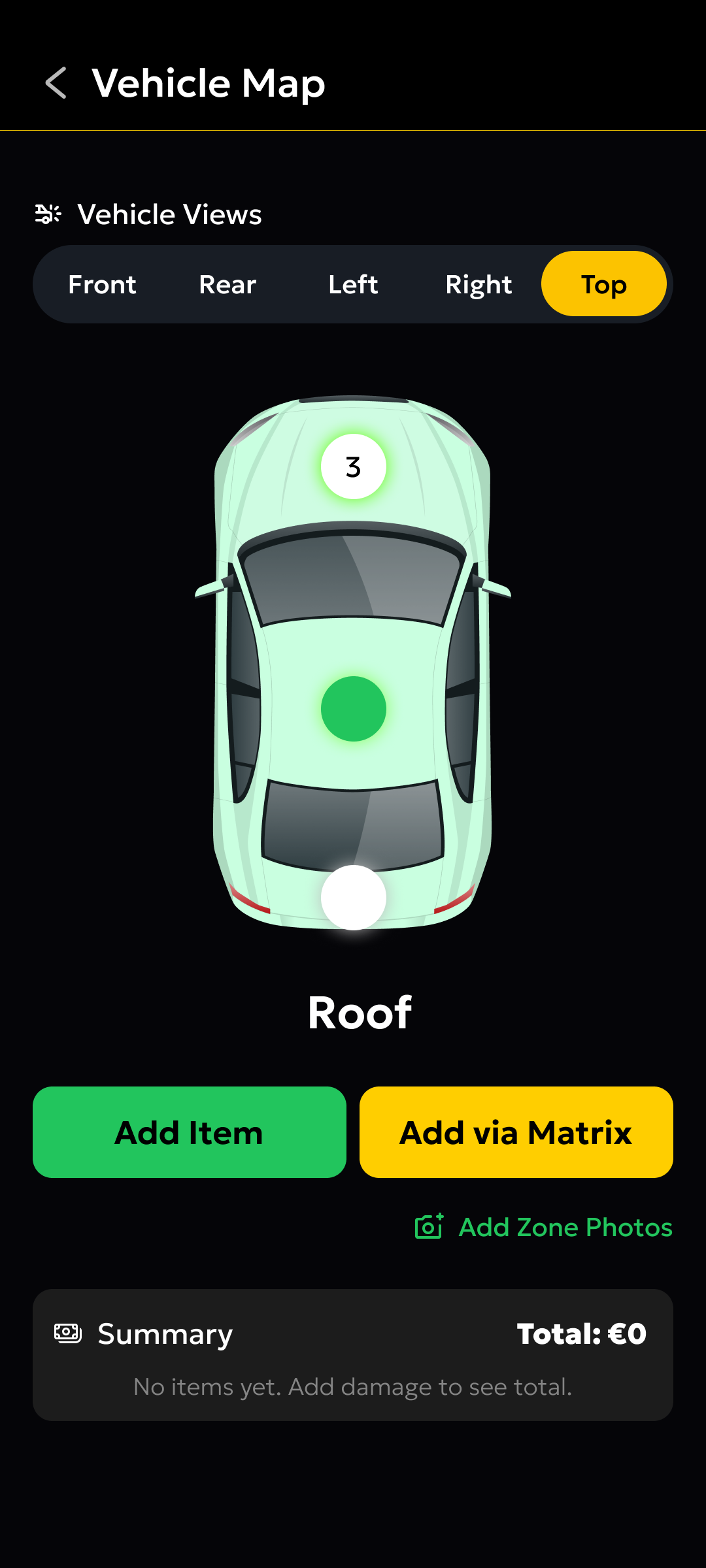Add Zone Photos
The height and width of the screenshot is (1568, 706).
click(x=544, y=1227)
